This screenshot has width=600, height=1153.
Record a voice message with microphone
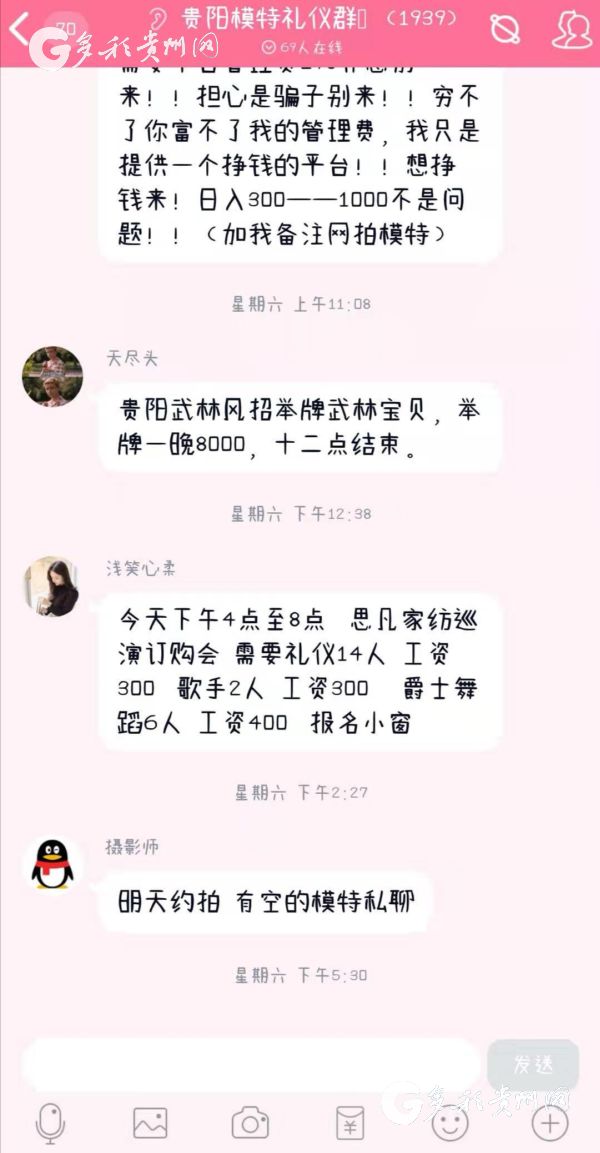click(x=50, y=1123)
